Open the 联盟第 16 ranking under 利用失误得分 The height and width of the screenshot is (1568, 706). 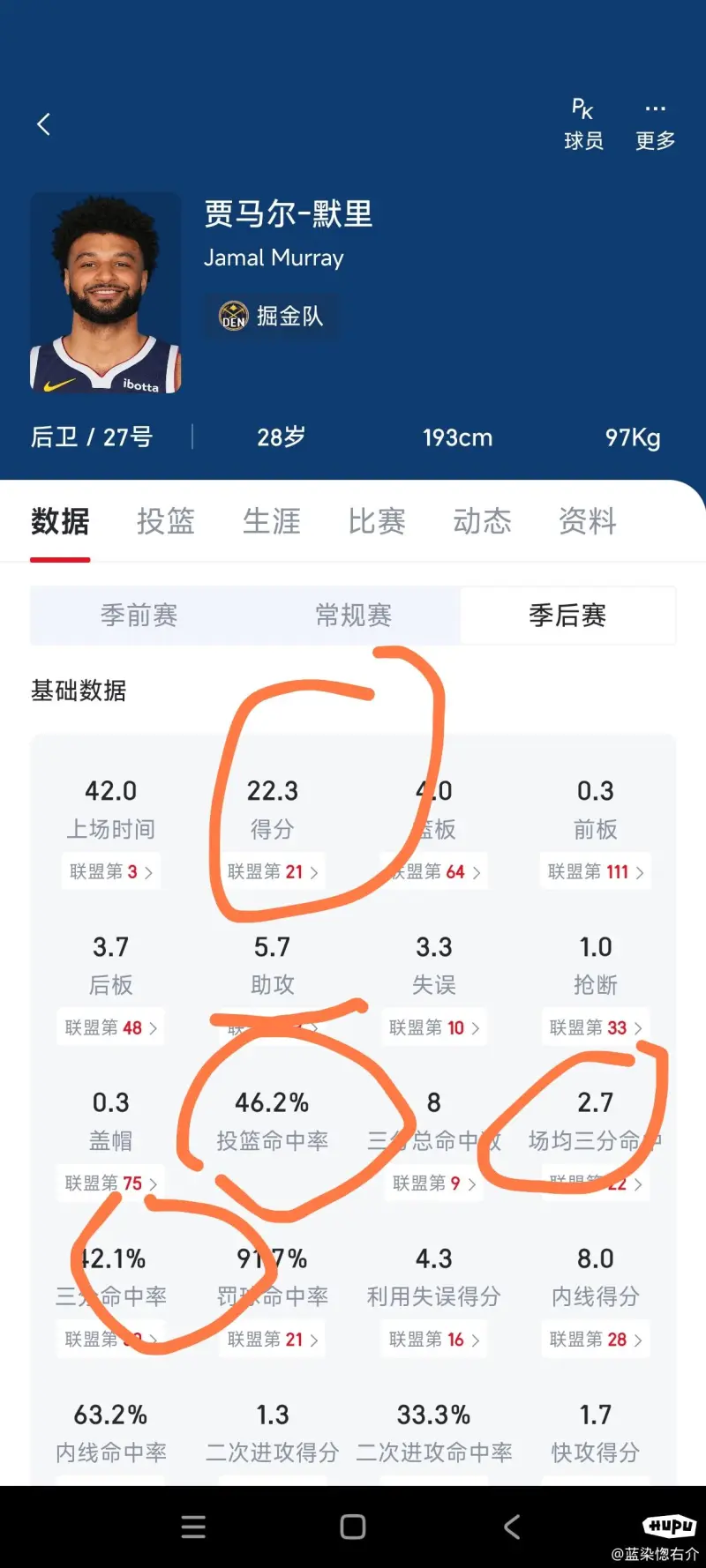[x=434, y=1340]
